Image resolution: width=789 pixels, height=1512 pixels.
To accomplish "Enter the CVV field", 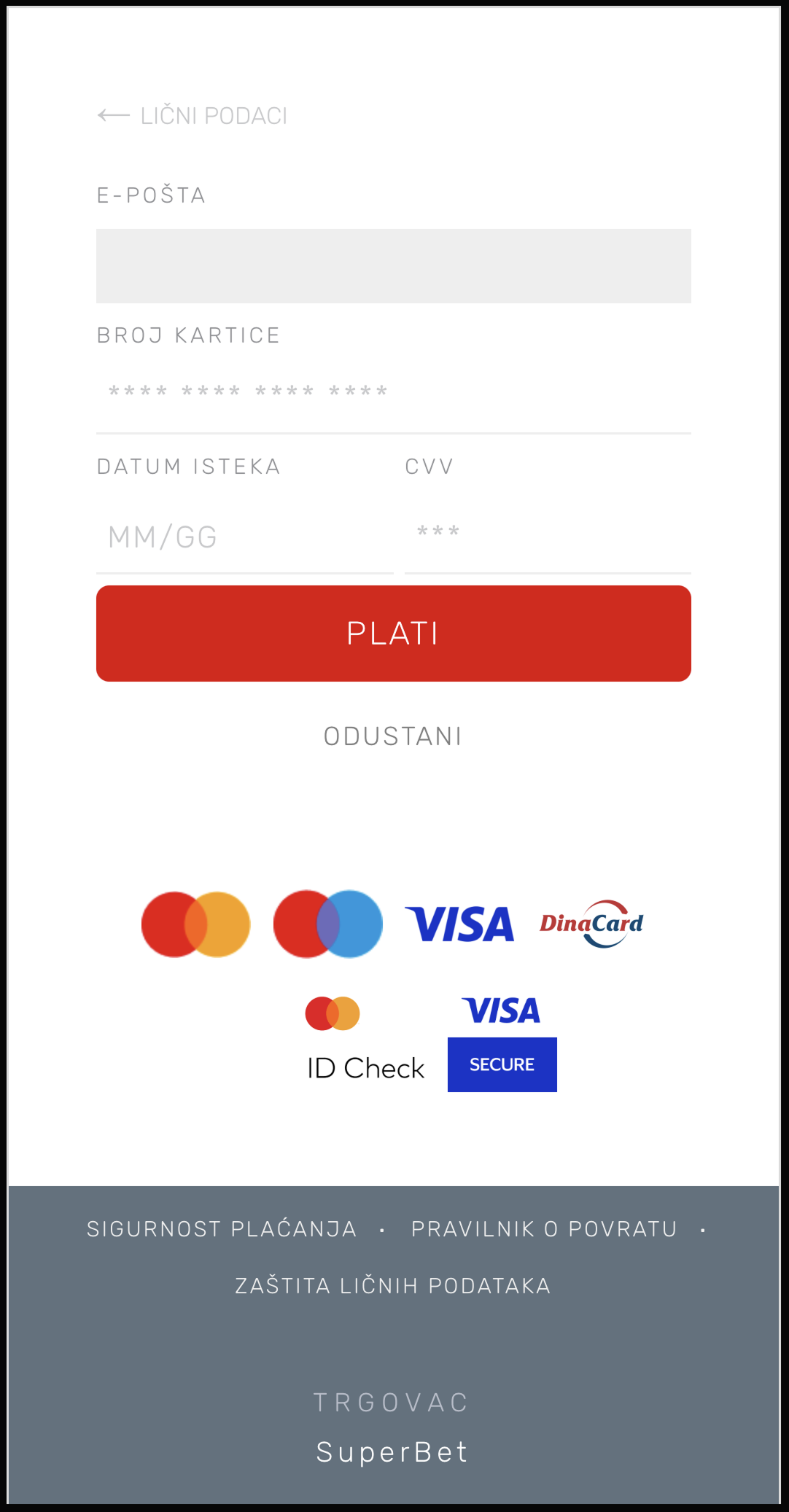I will tap(548, 533).
